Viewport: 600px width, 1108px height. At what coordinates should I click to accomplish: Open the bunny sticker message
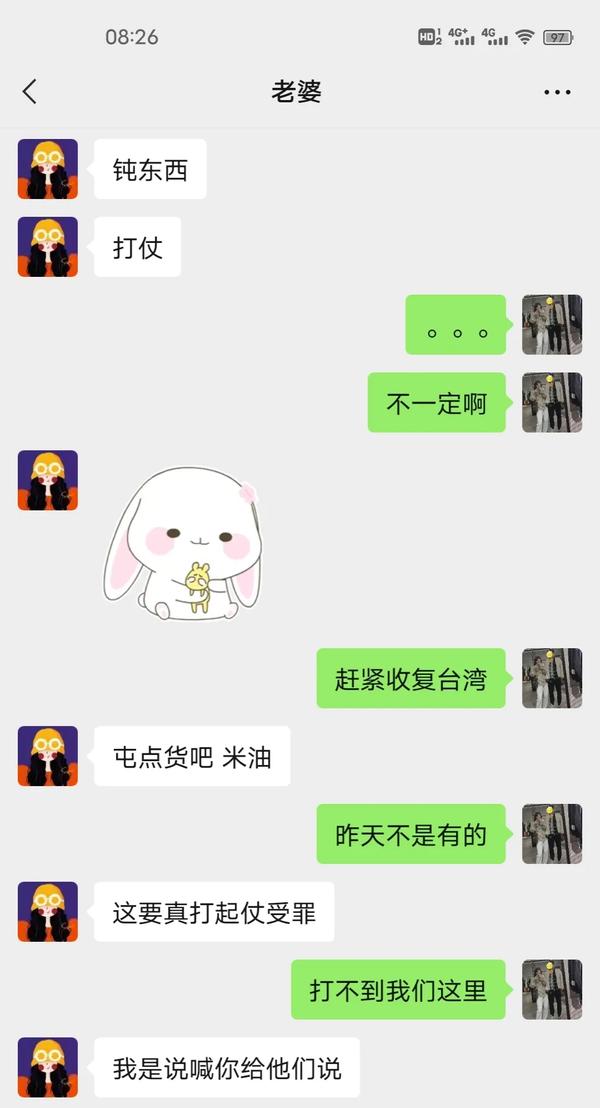tap(182, 545)
